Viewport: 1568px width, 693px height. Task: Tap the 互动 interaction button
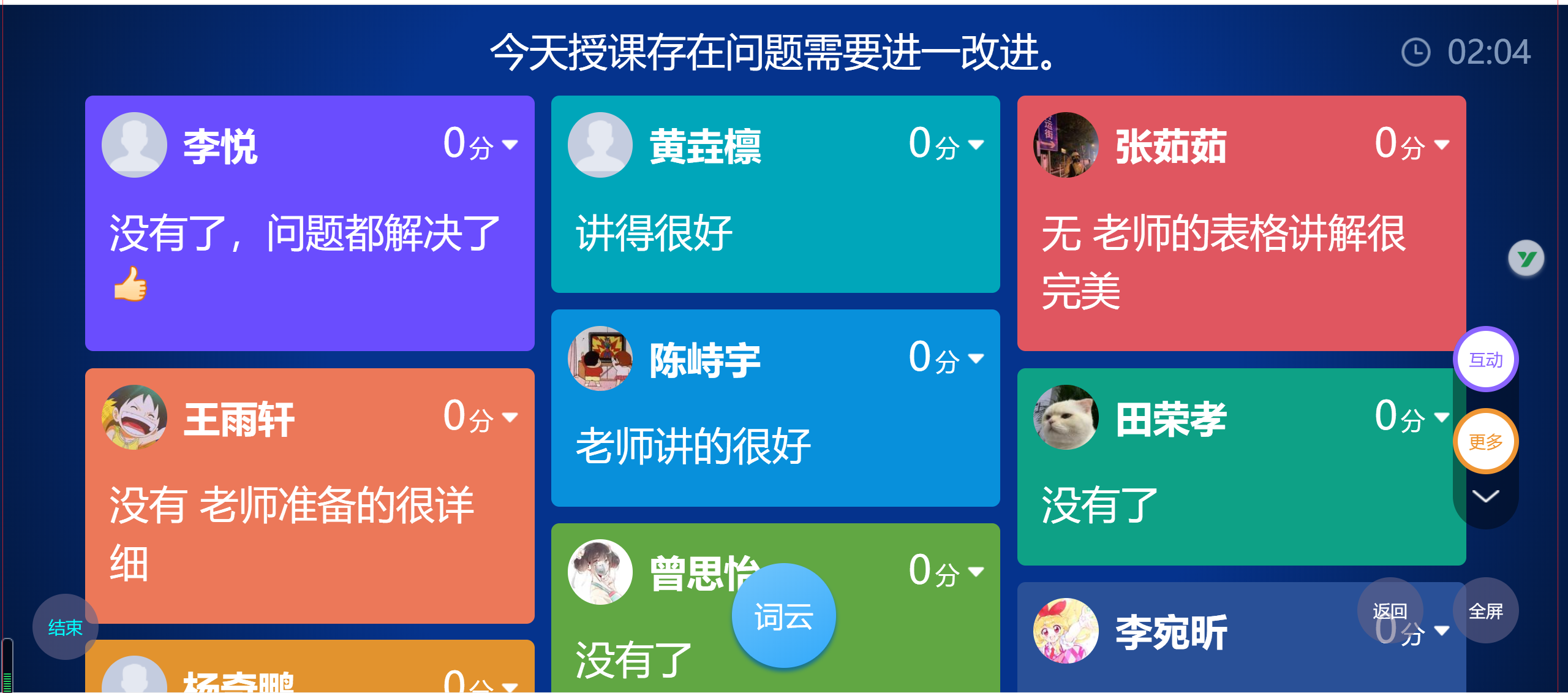pos(1485,360)
